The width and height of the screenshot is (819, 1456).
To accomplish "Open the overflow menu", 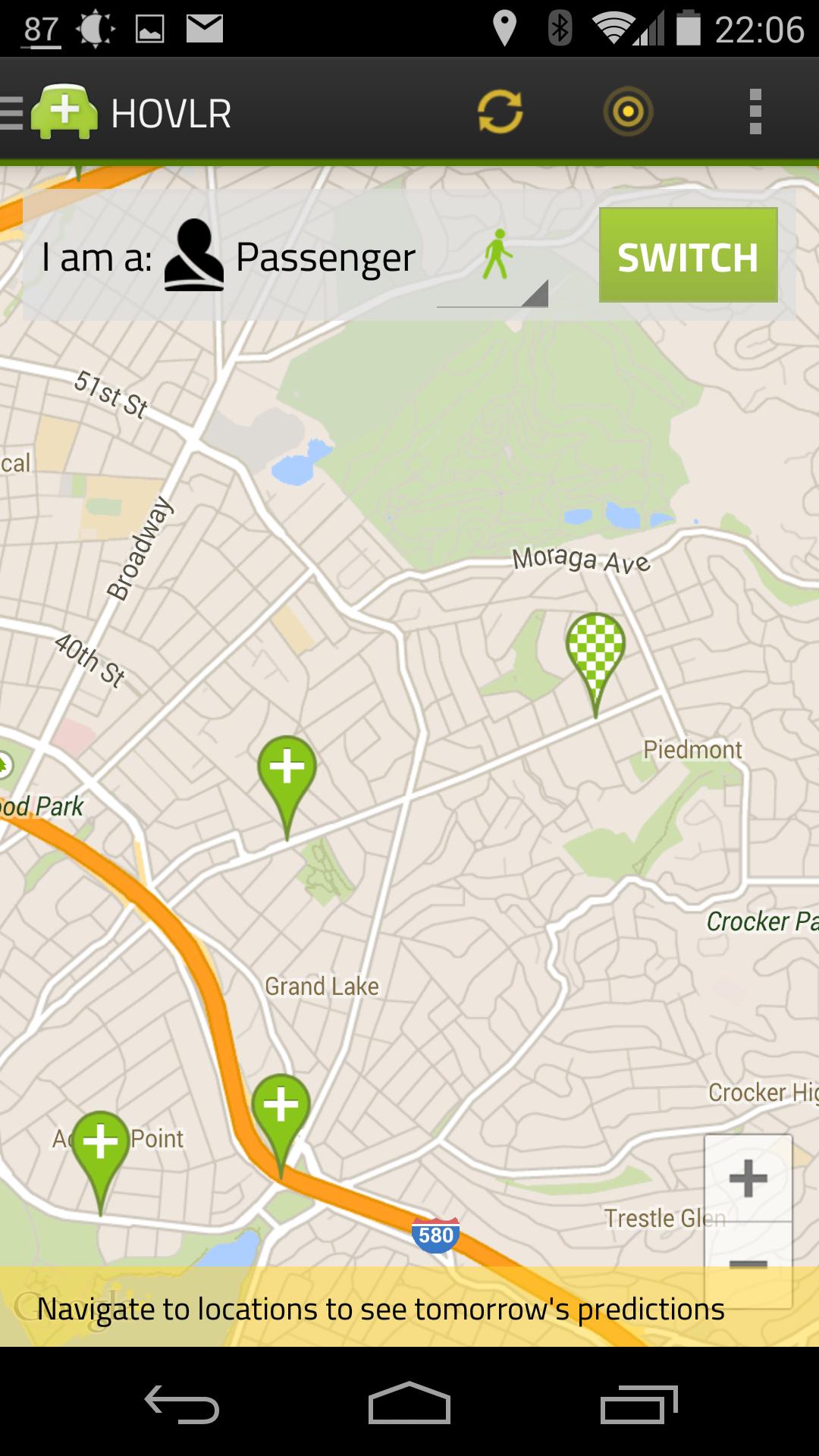I will coord(755,112).
